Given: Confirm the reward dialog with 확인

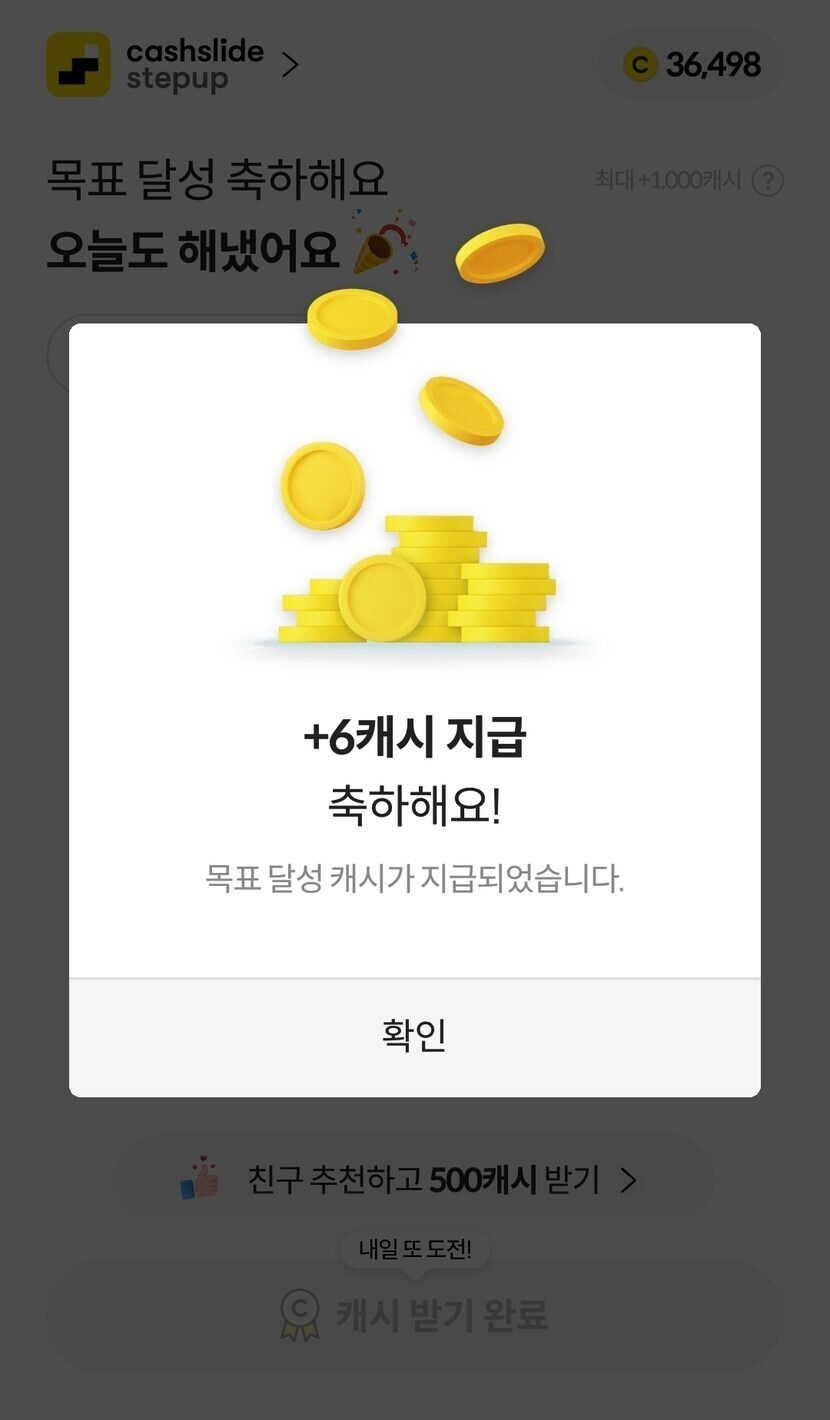Looking at the screenshot, I should click(x=414, y=1036).
